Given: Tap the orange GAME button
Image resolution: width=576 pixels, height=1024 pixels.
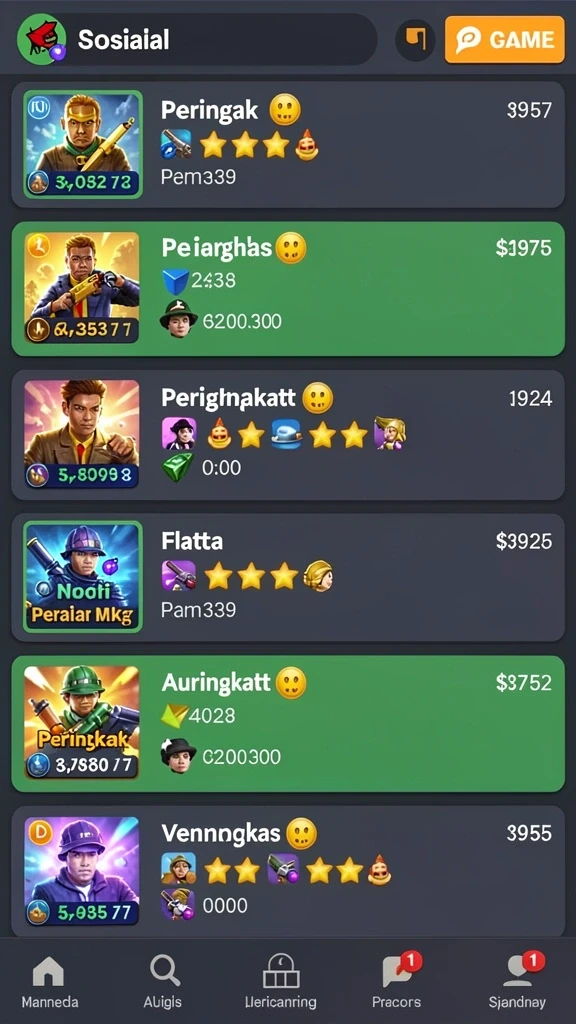Looking at the screenshot, I should (x=504, y=40).
